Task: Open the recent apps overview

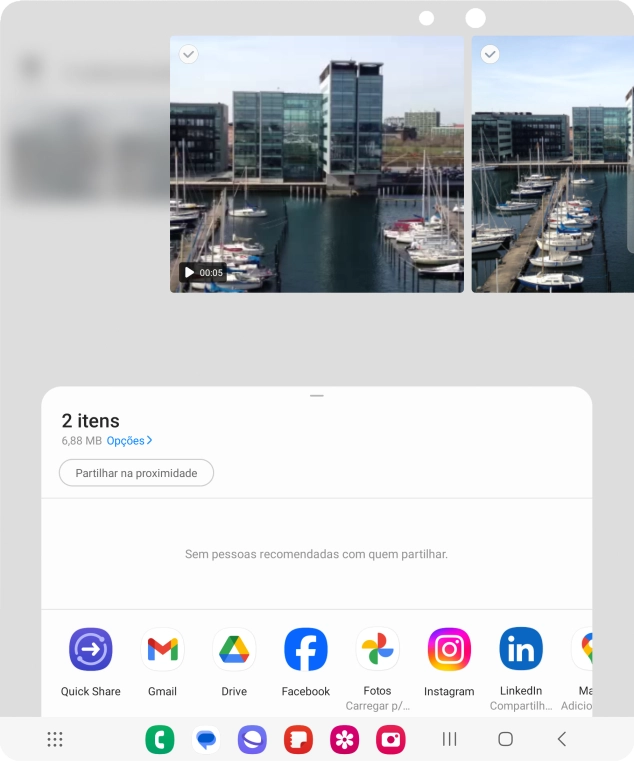Action: [450, 739]
